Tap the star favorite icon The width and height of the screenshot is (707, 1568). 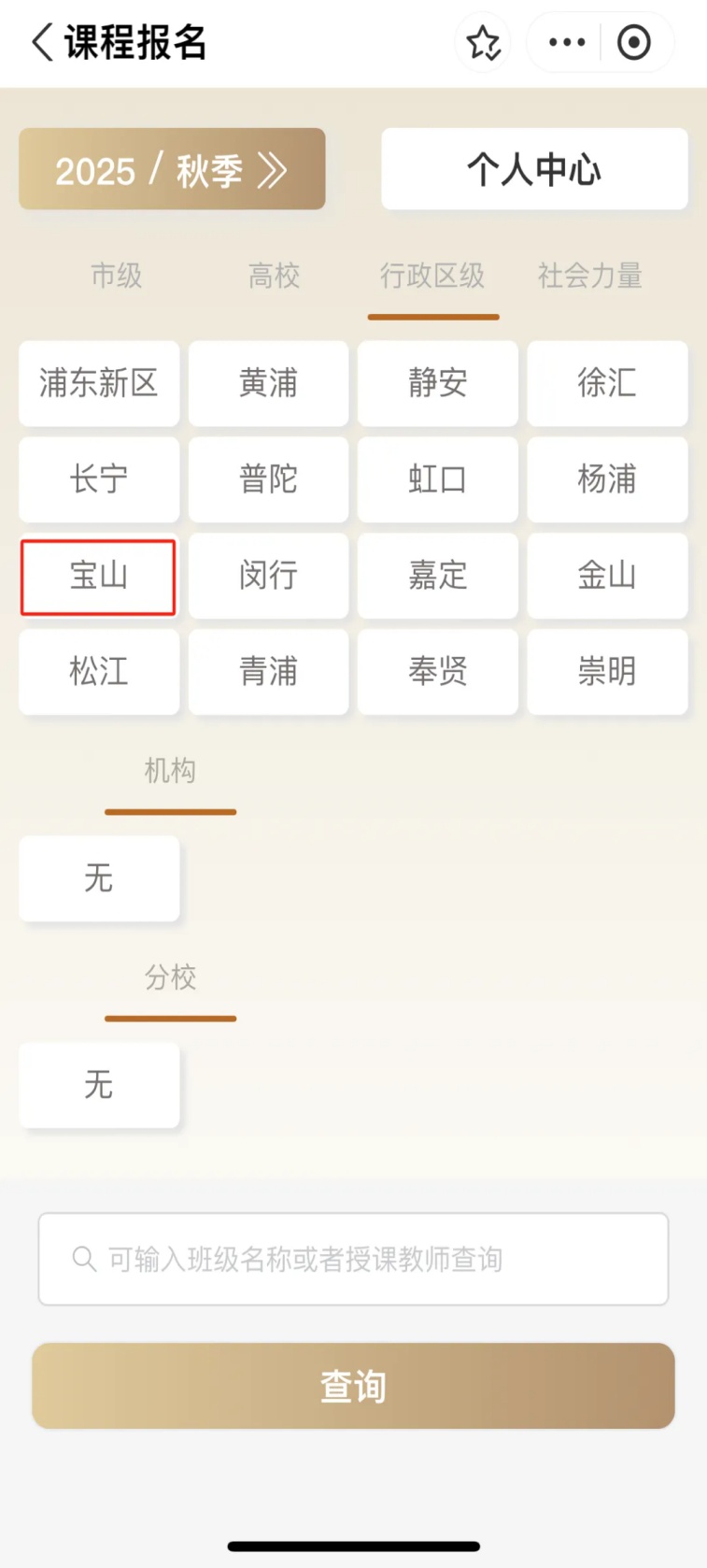[x=483, y=43]
